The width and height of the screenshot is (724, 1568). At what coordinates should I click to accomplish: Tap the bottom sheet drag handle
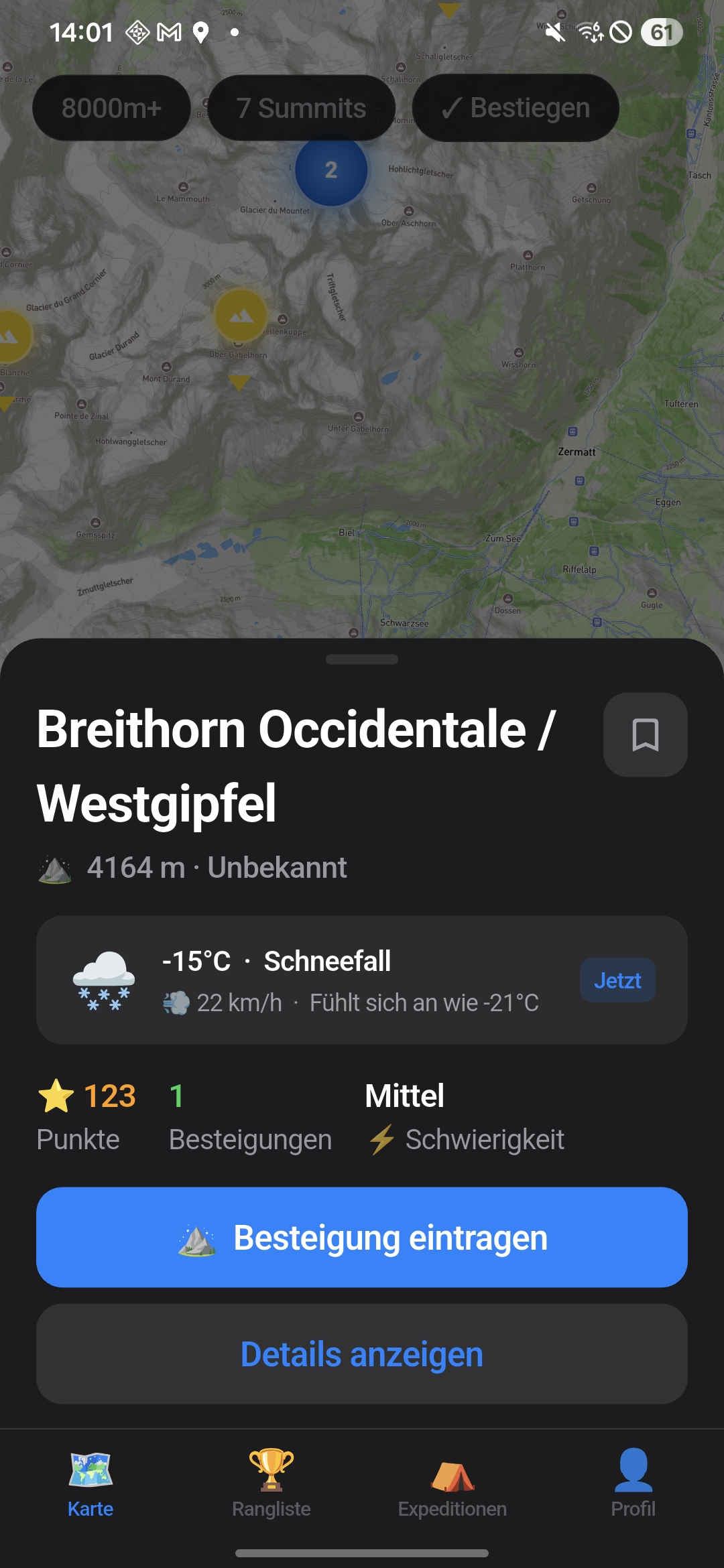[362, 659]
